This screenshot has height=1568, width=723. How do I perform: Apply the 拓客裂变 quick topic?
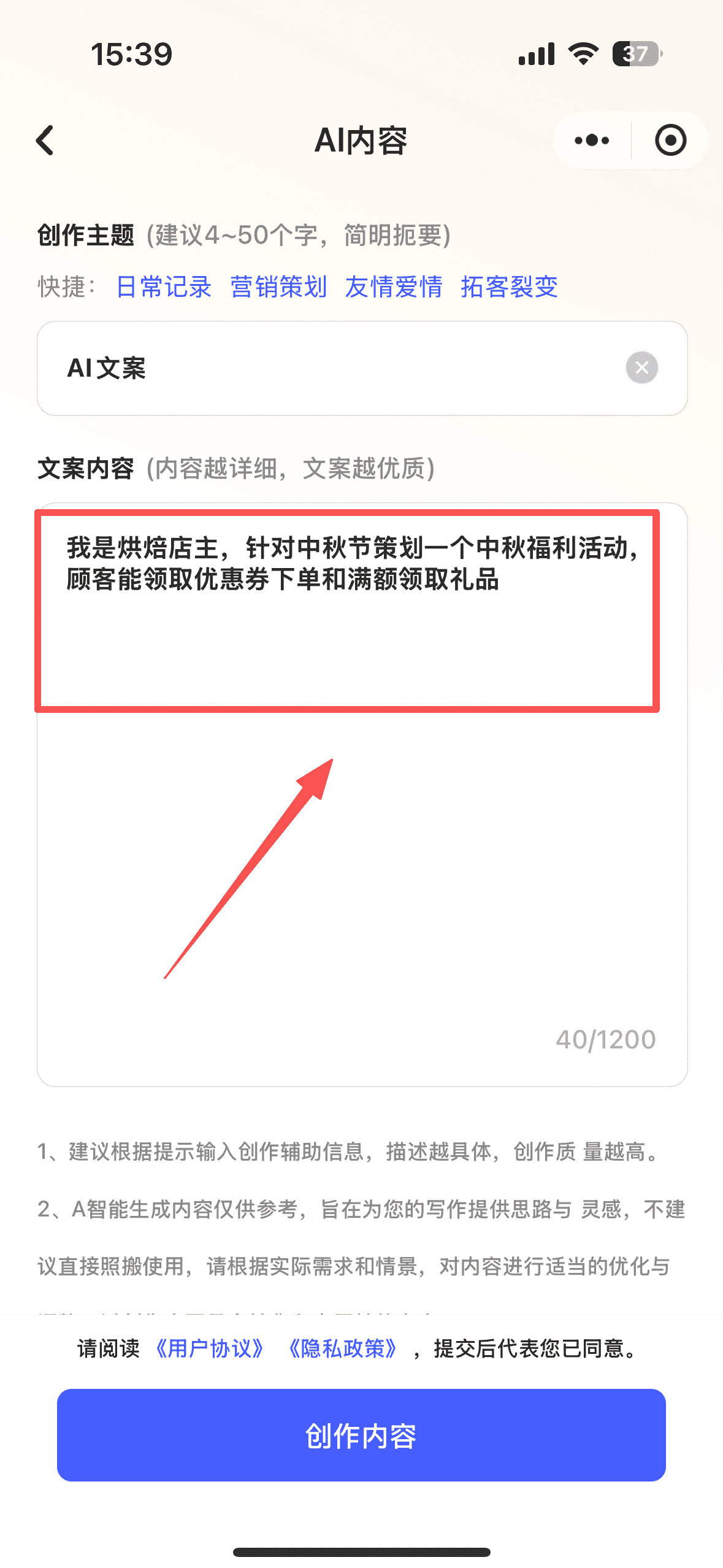[x=509, y=287]
